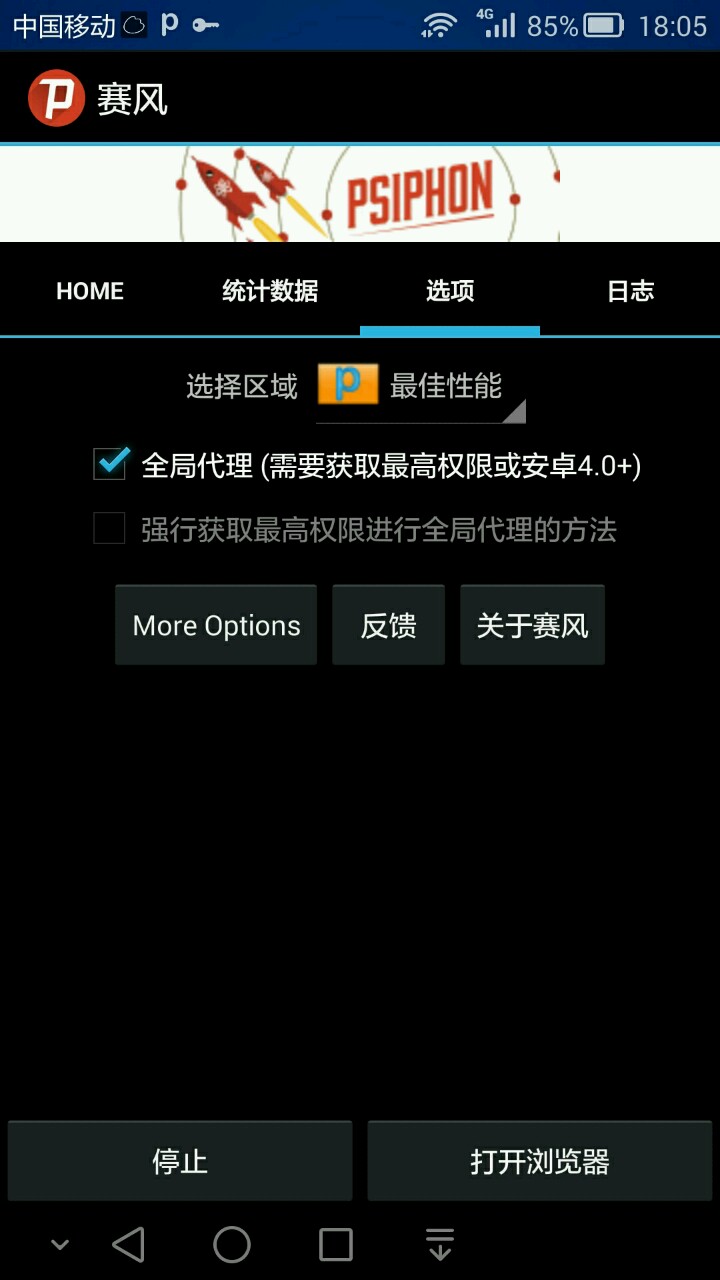
Task: Open 关于赛风
Action: 532,626
